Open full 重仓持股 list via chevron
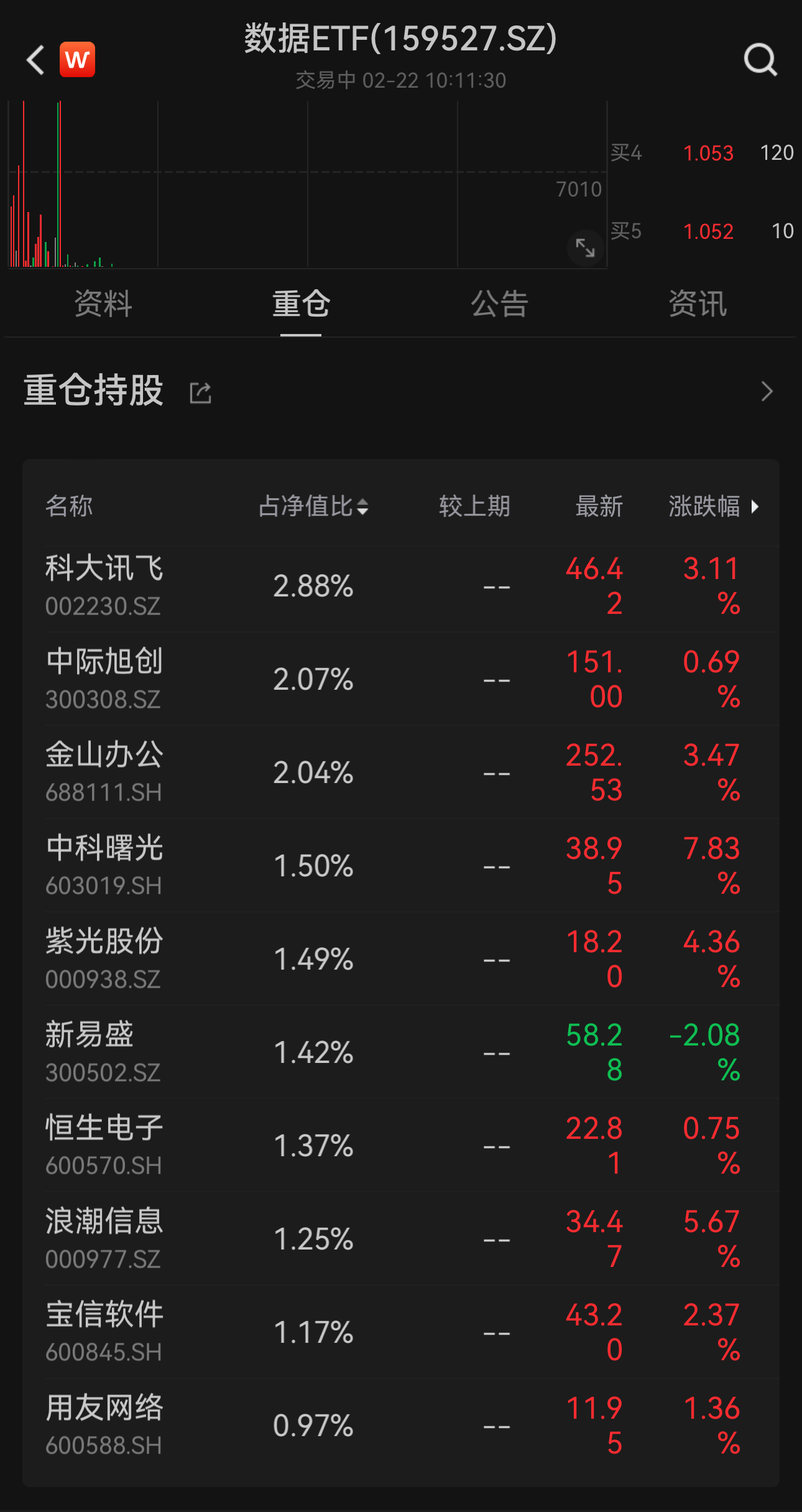This screenshot has width=802, height=1512. click(767, 391)
